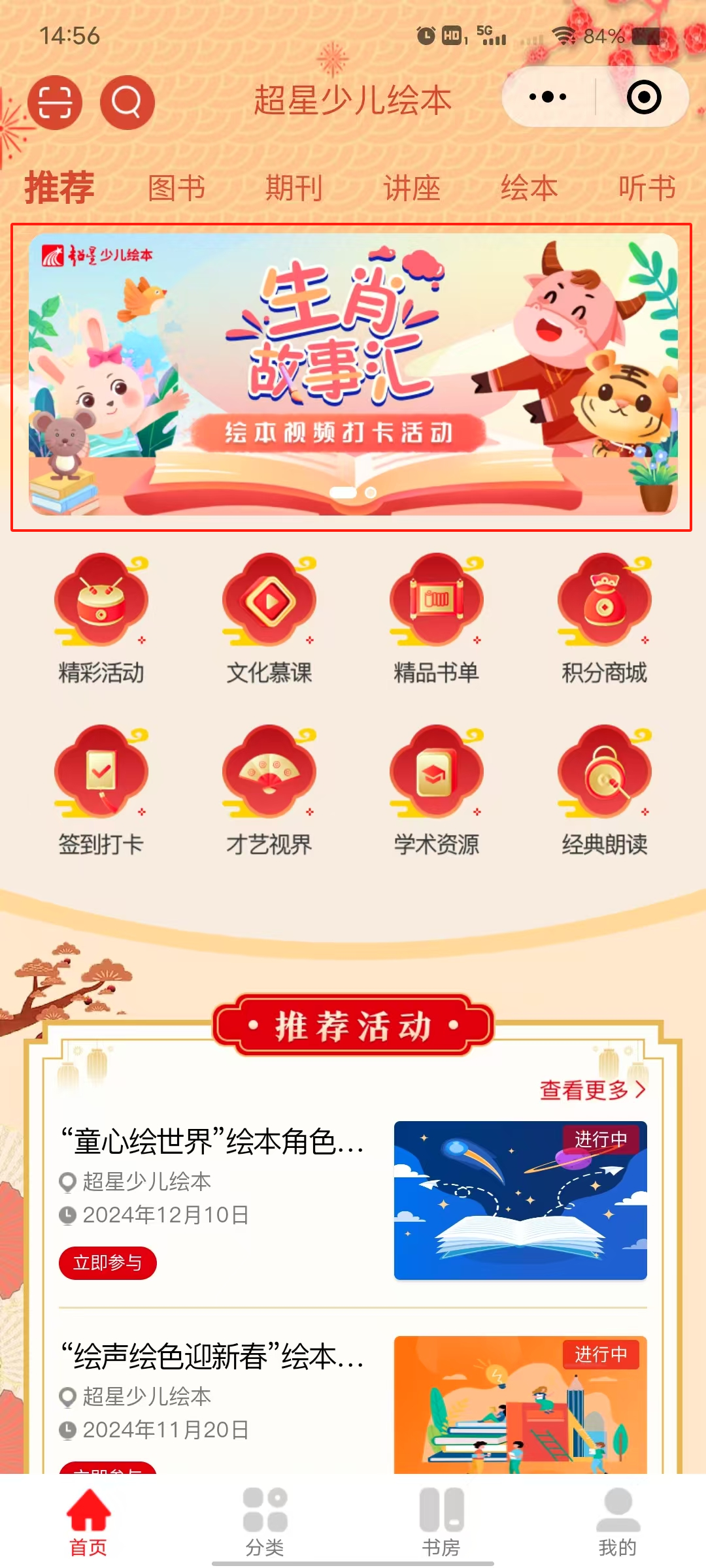Open 文化慕课 shortcut
This screenshot has width=706, height=1568.
pyautogui.click(x=269, y=617)
